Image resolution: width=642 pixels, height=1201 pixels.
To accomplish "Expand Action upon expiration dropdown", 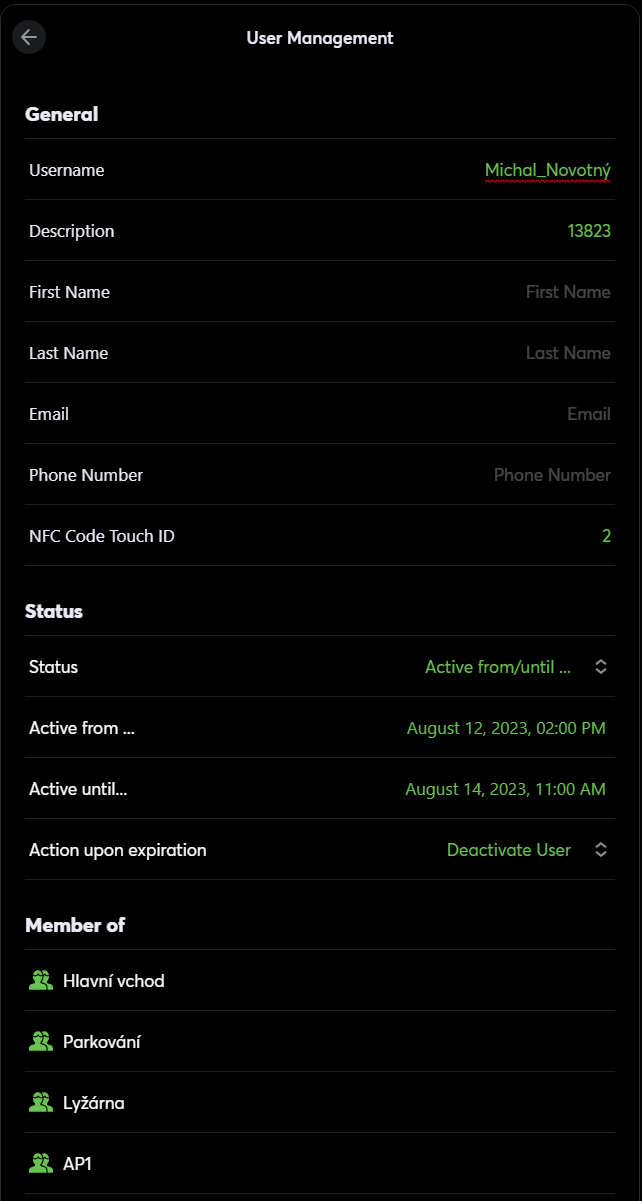I will point(527,850).
